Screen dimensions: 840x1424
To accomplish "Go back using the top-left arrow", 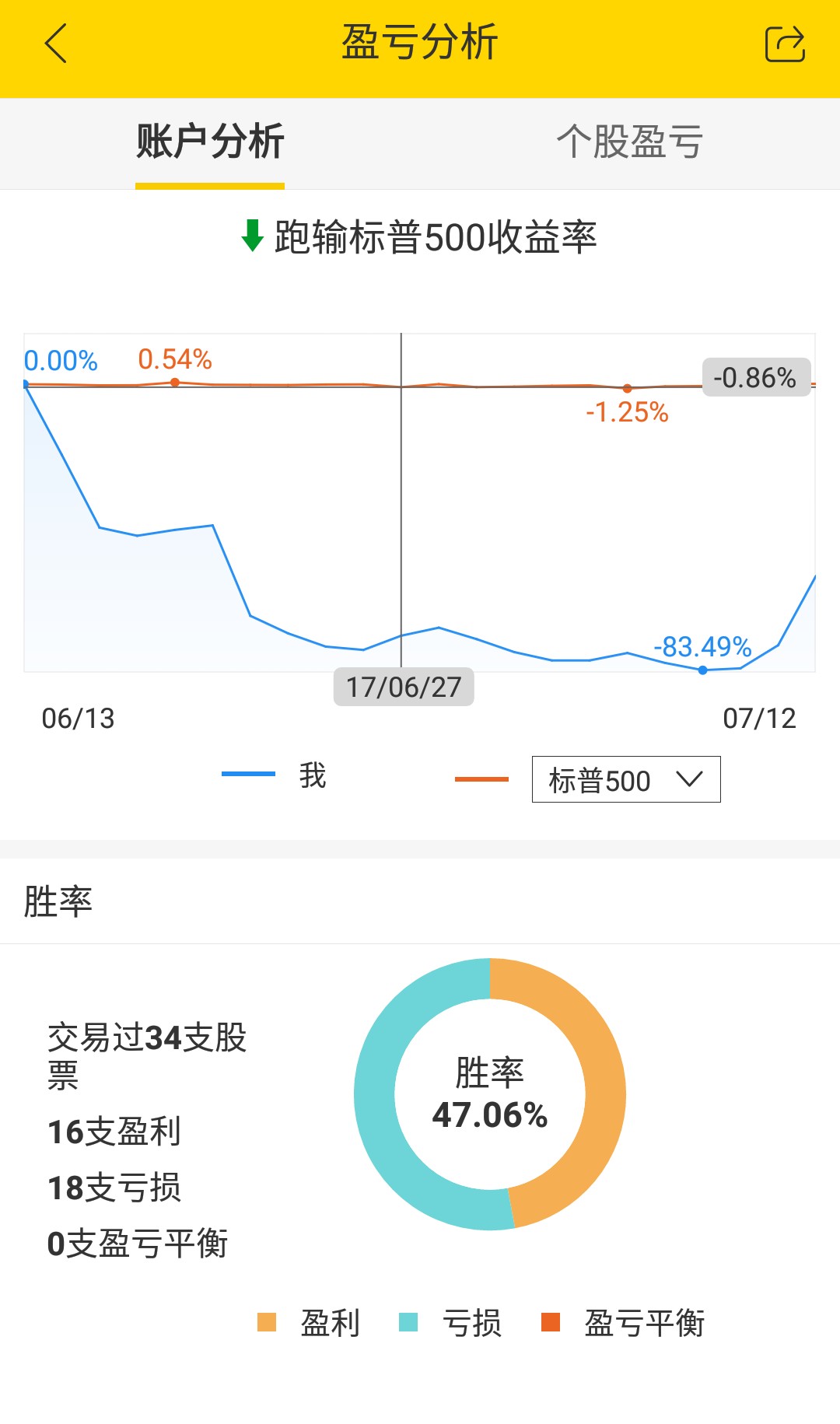I will 56,43.
